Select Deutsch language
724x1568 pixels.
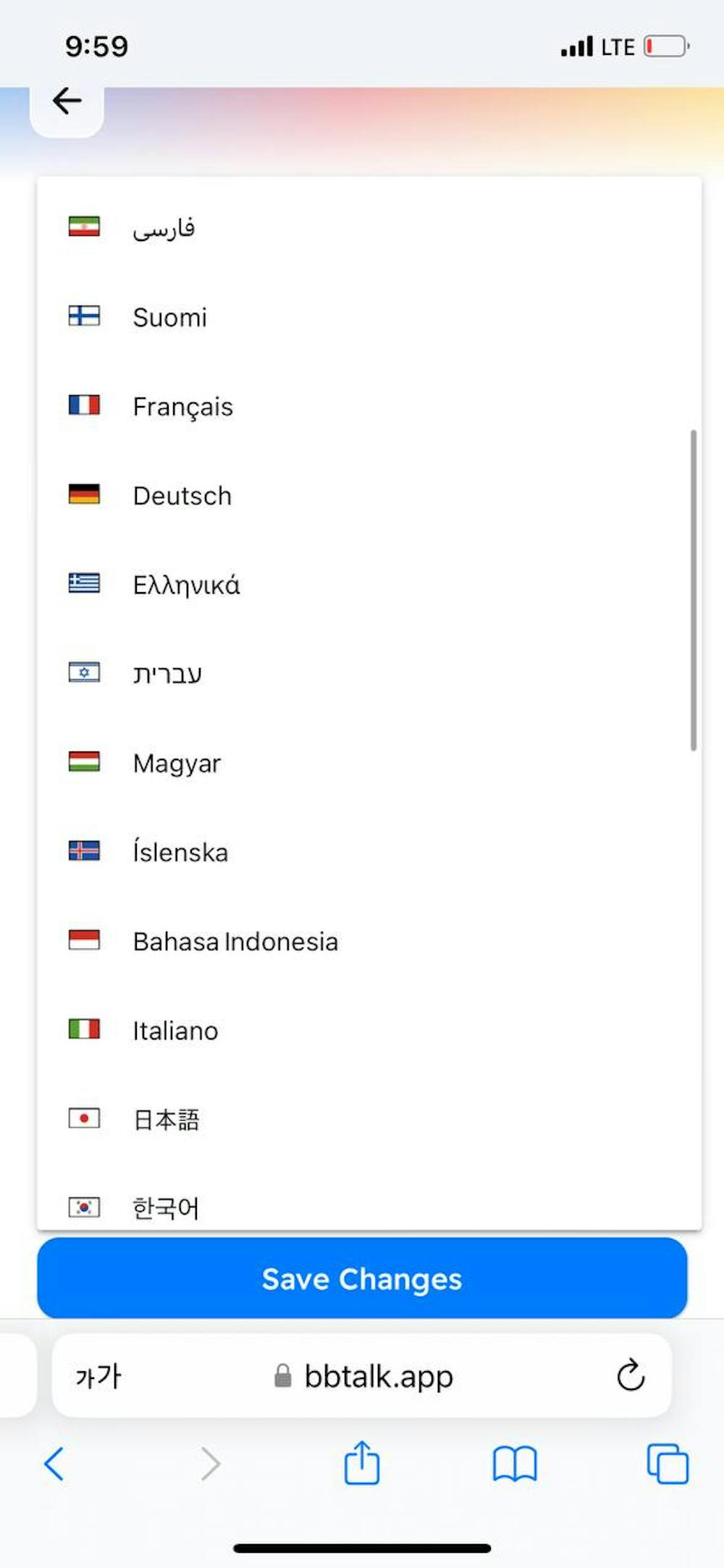(182, 496)
